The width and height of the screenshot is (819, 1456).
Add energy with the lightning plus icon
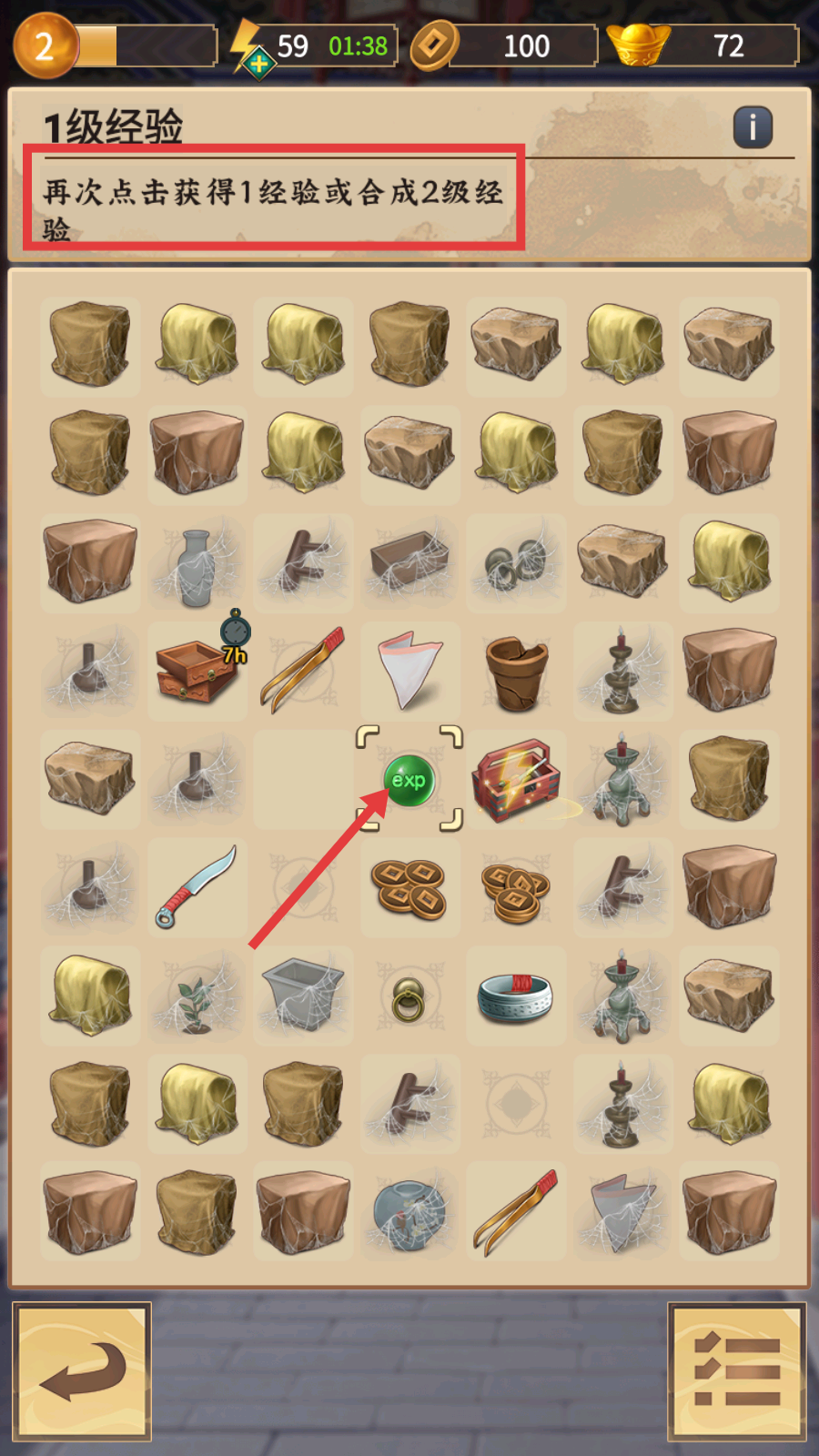coord(258,63)
